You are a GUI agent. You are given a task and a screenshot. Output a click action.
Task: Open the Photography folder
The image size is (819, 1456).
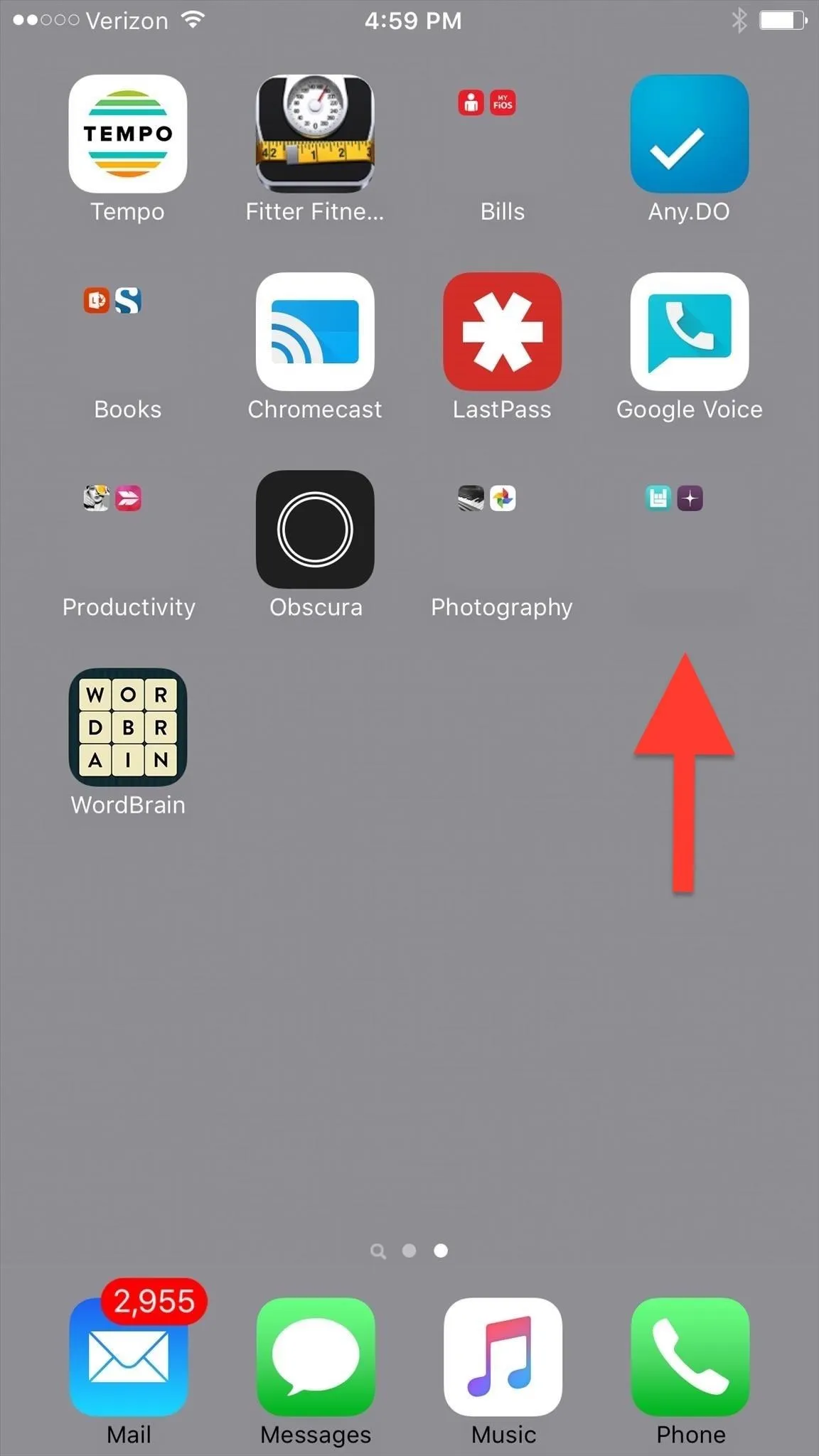pyautogui.click(x=502, y=529)
